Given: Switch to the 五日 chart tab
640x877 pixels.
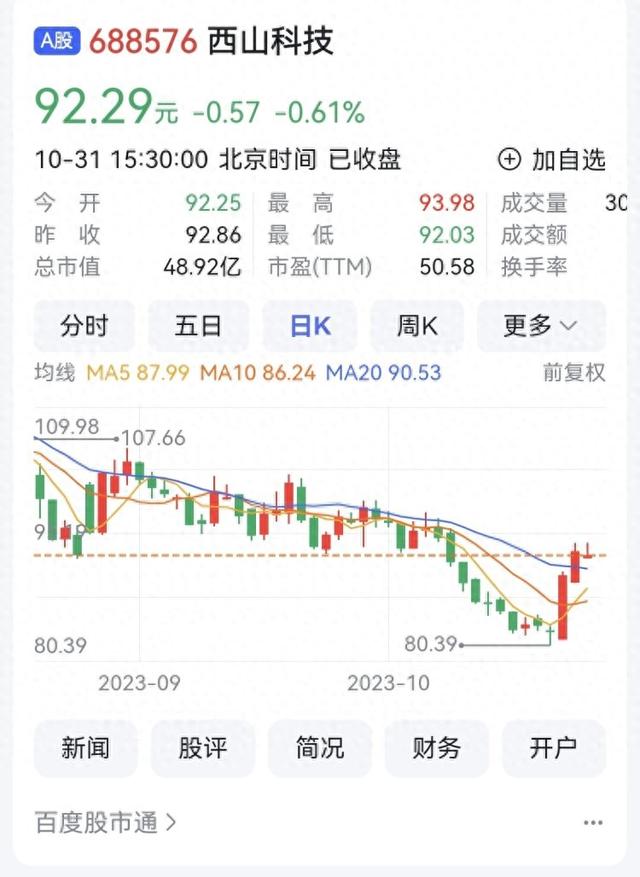Looking at the screenshot, I should 198,326.
